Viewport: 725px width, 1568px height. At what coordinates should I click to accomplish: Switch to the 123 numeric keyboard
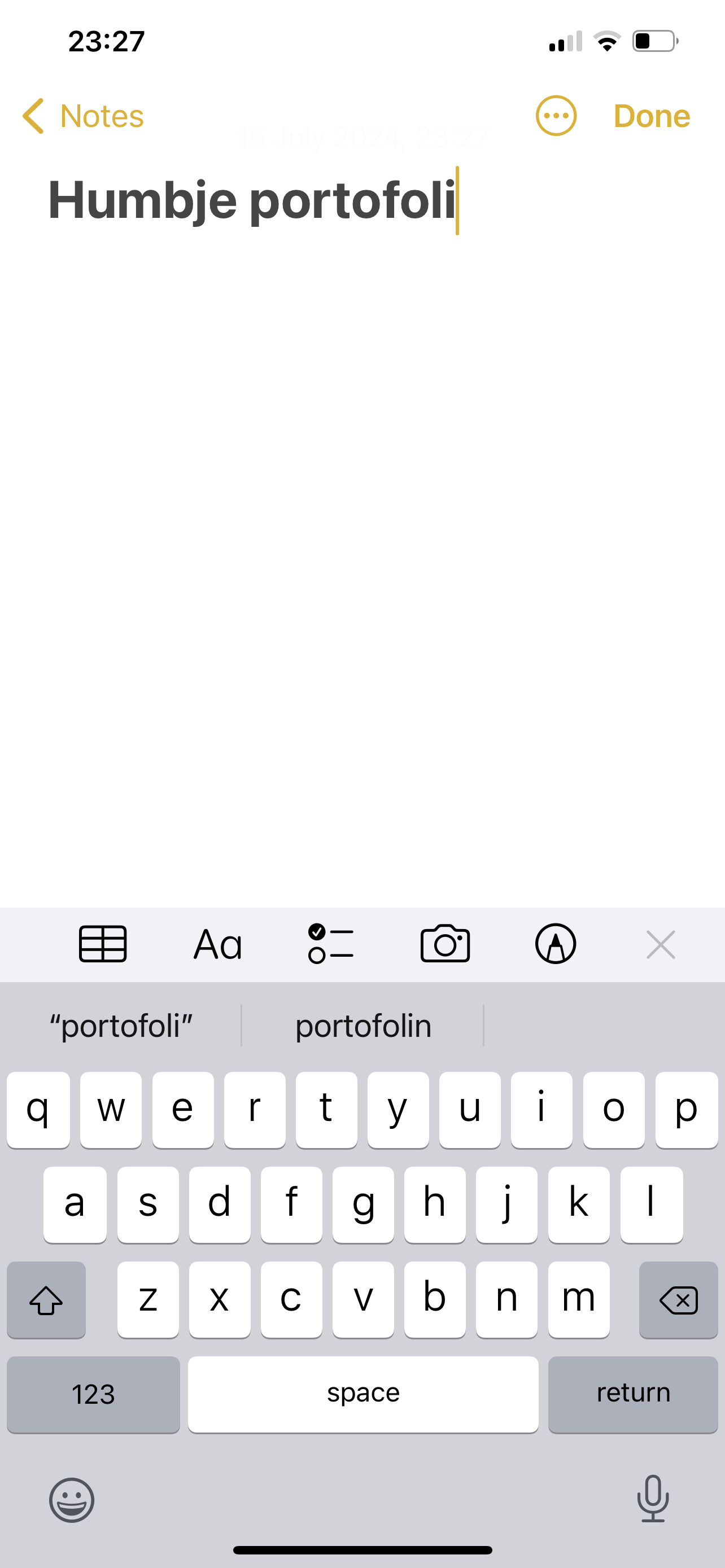93,1394
